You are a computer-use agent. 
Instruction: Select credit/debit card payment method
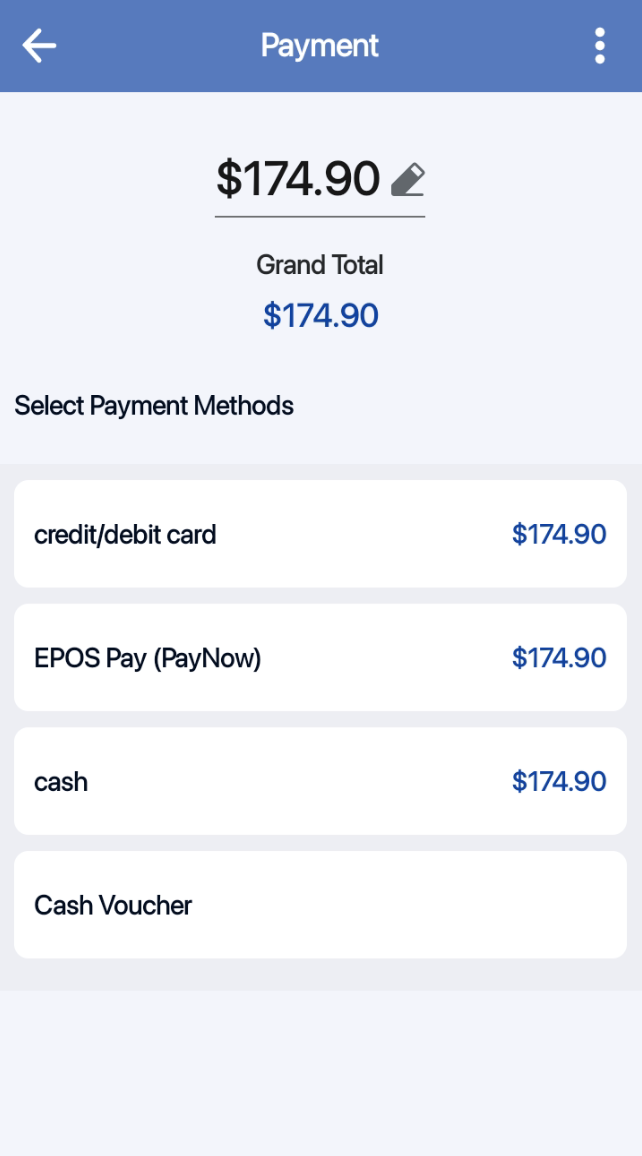tap(320, 534)
